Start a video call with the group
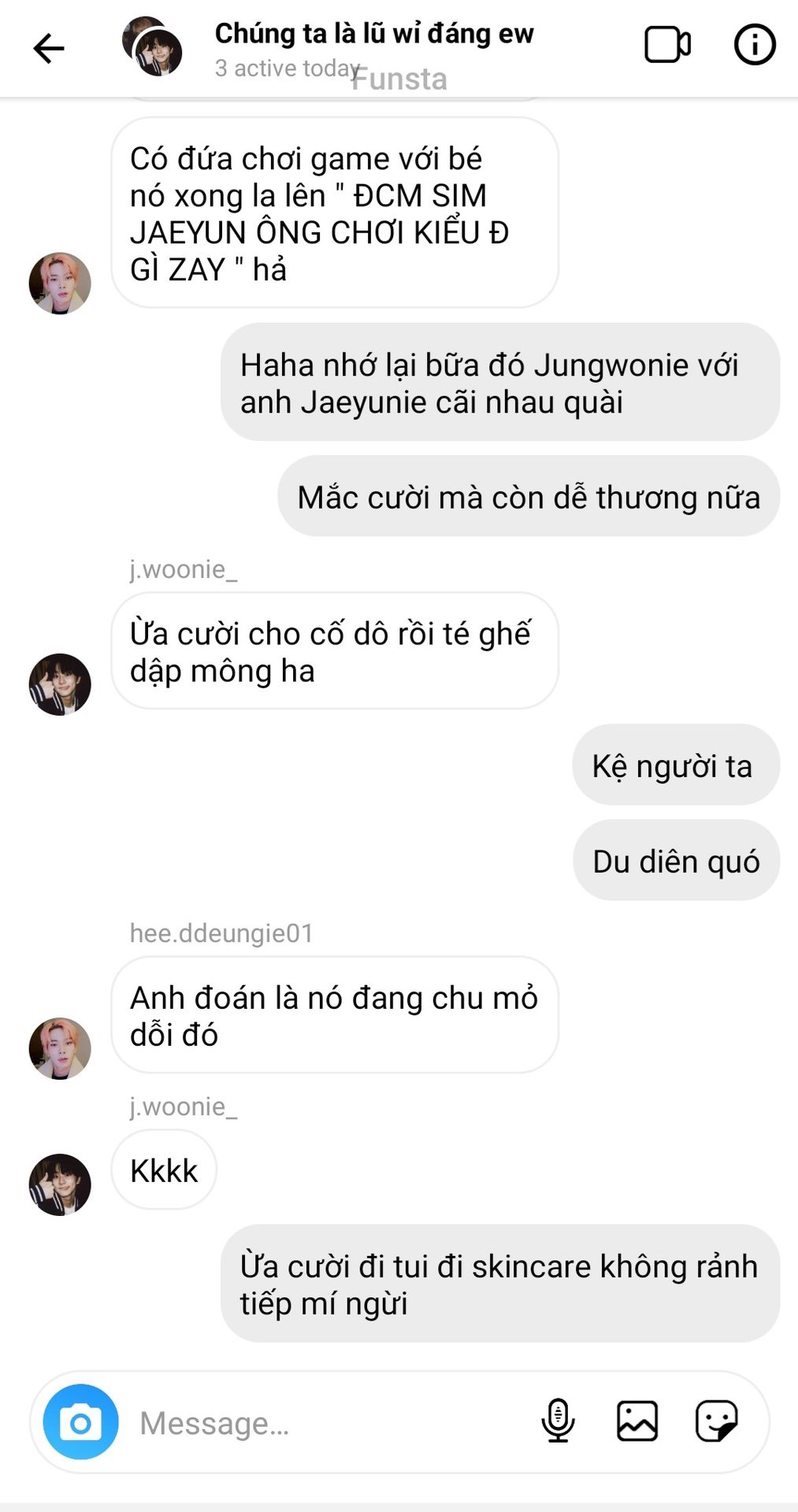 point(666,45)
